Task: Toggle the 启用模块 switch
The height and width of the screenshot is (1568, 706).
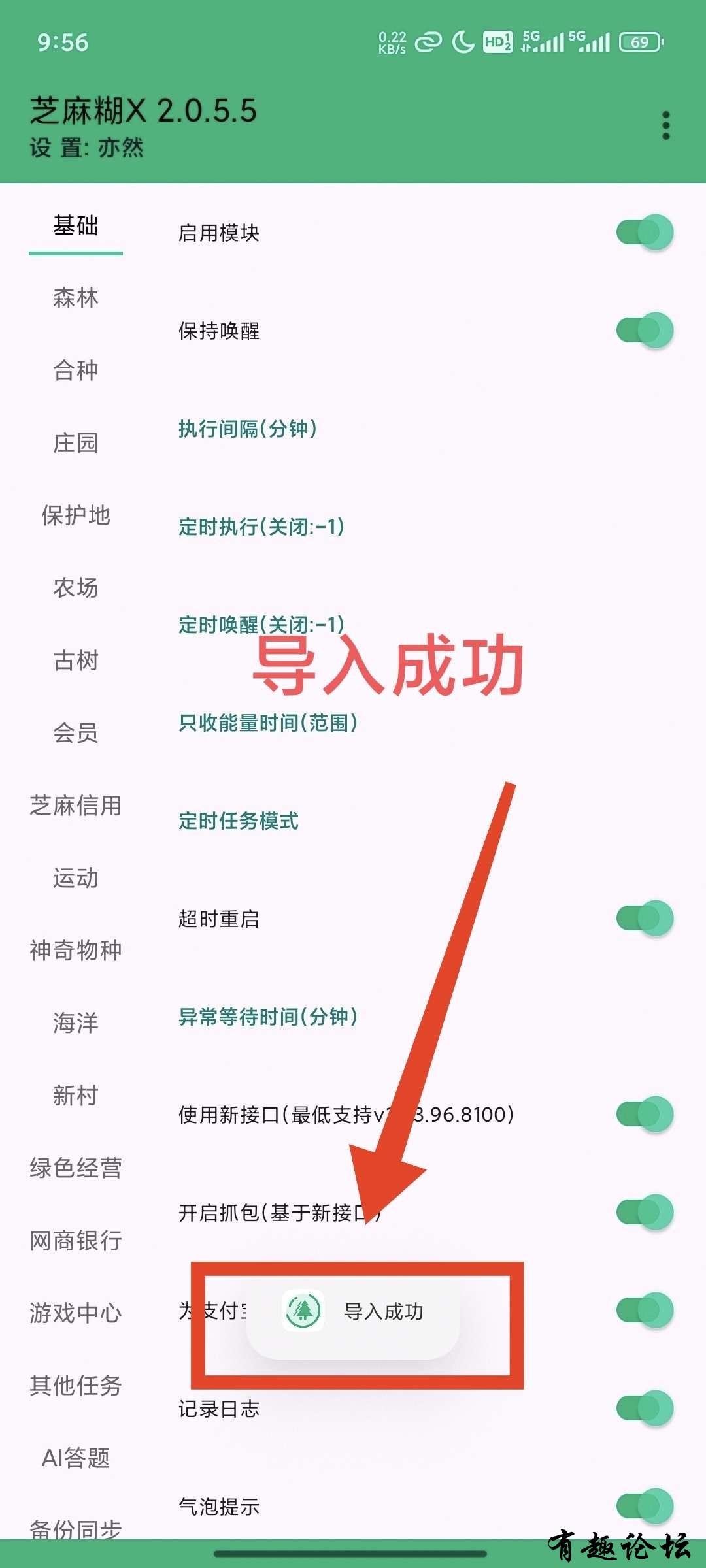Action: [645, 233]
